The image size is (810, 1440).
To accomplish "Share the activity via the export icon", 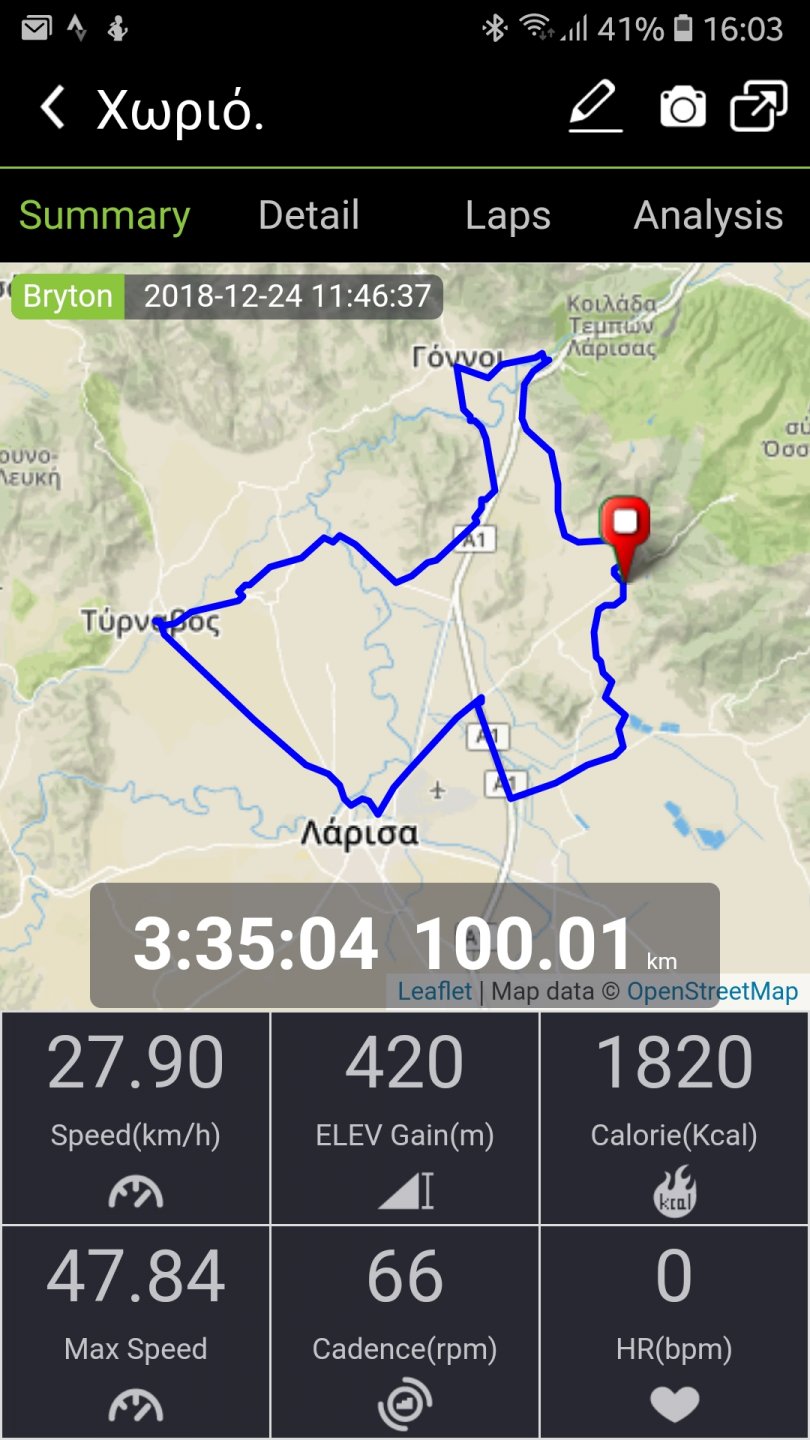I will (758, 107).
